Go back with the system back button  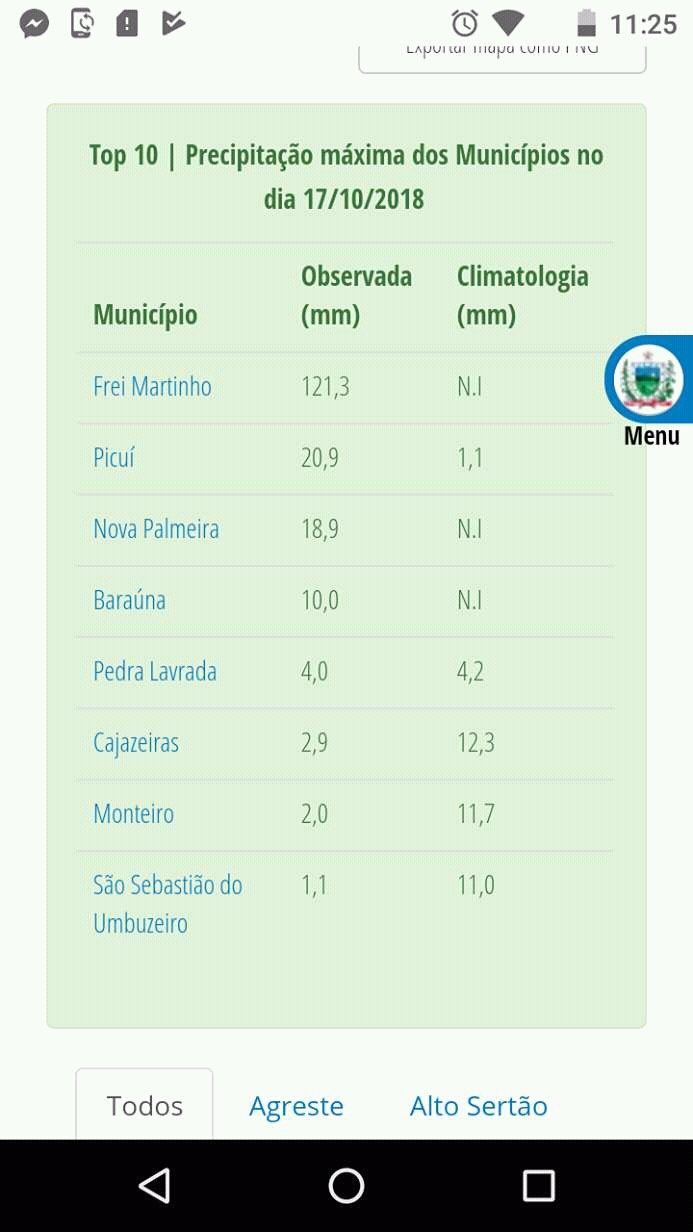click(x=154, y=1186)
